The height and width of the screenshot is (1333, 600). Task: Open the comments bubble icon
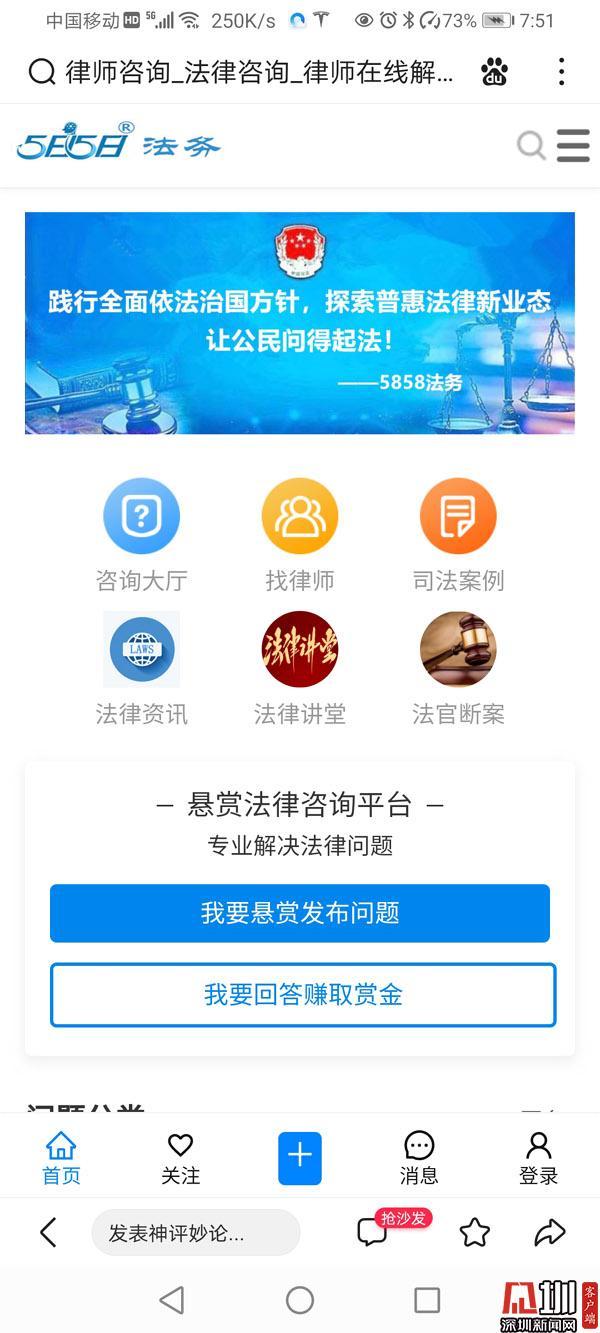[x=372, y=1232]
